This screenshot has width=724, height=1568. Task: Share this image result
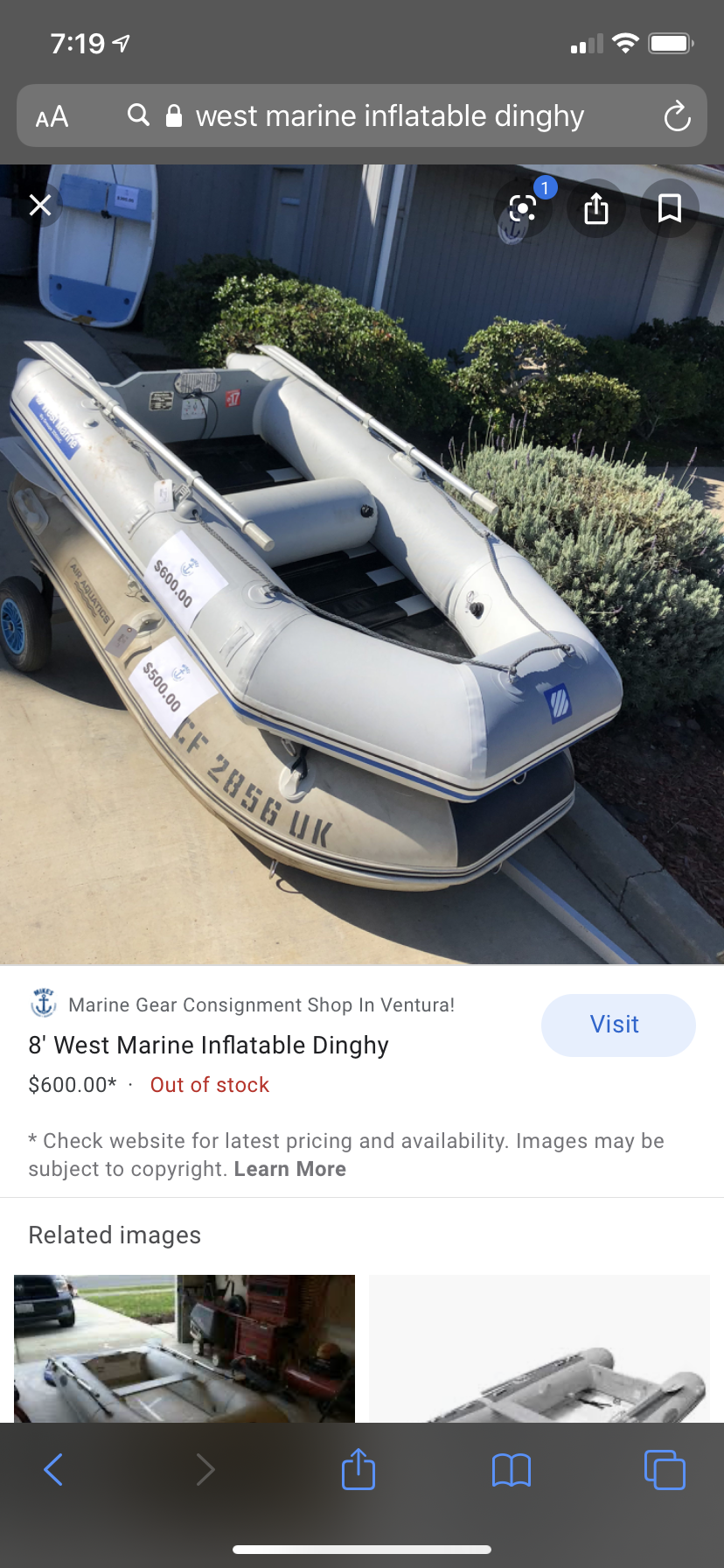click(596, 208)
